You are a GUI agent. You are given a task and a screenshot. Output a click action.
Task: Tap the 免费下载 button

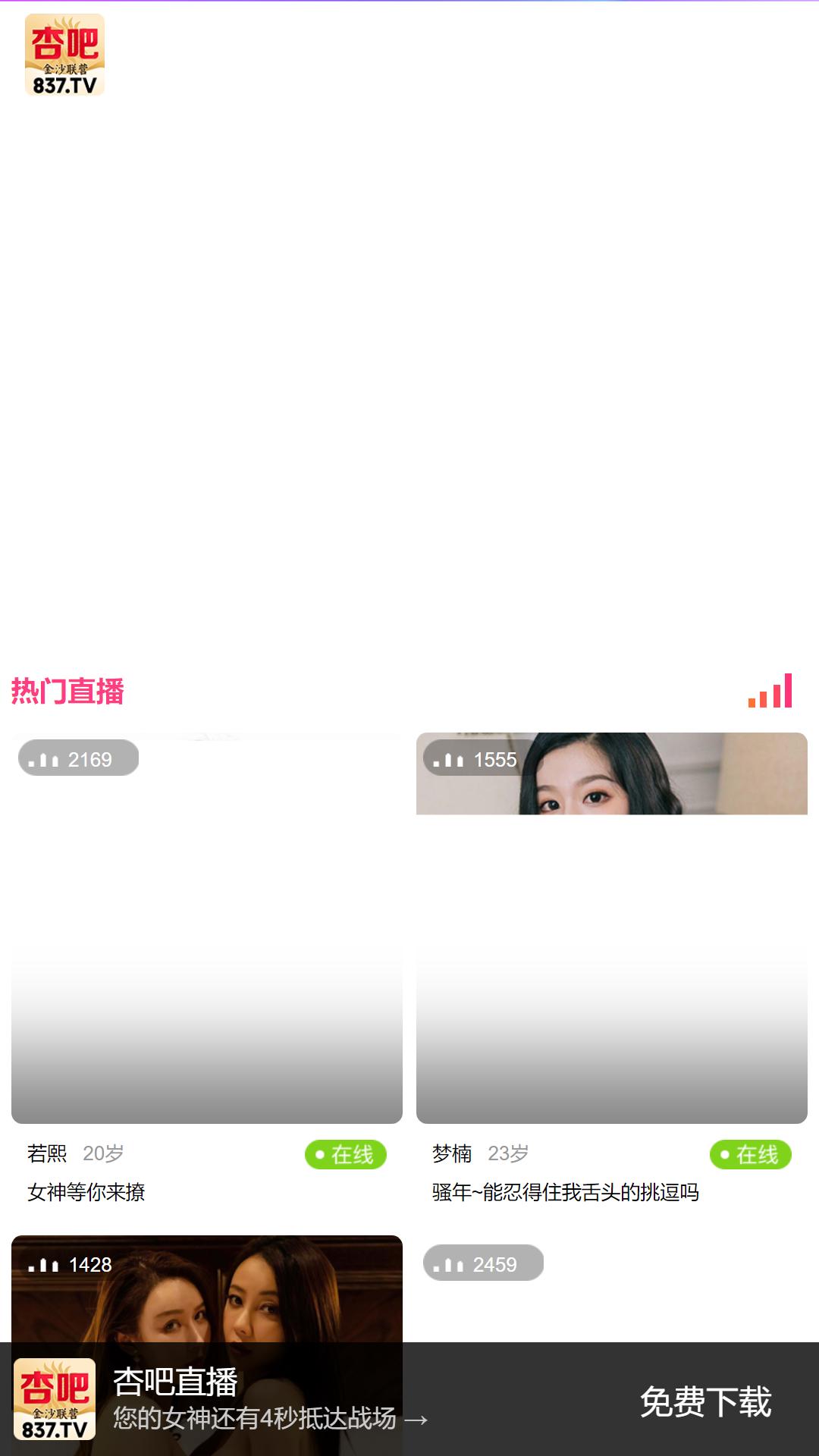pos(705,1401)
